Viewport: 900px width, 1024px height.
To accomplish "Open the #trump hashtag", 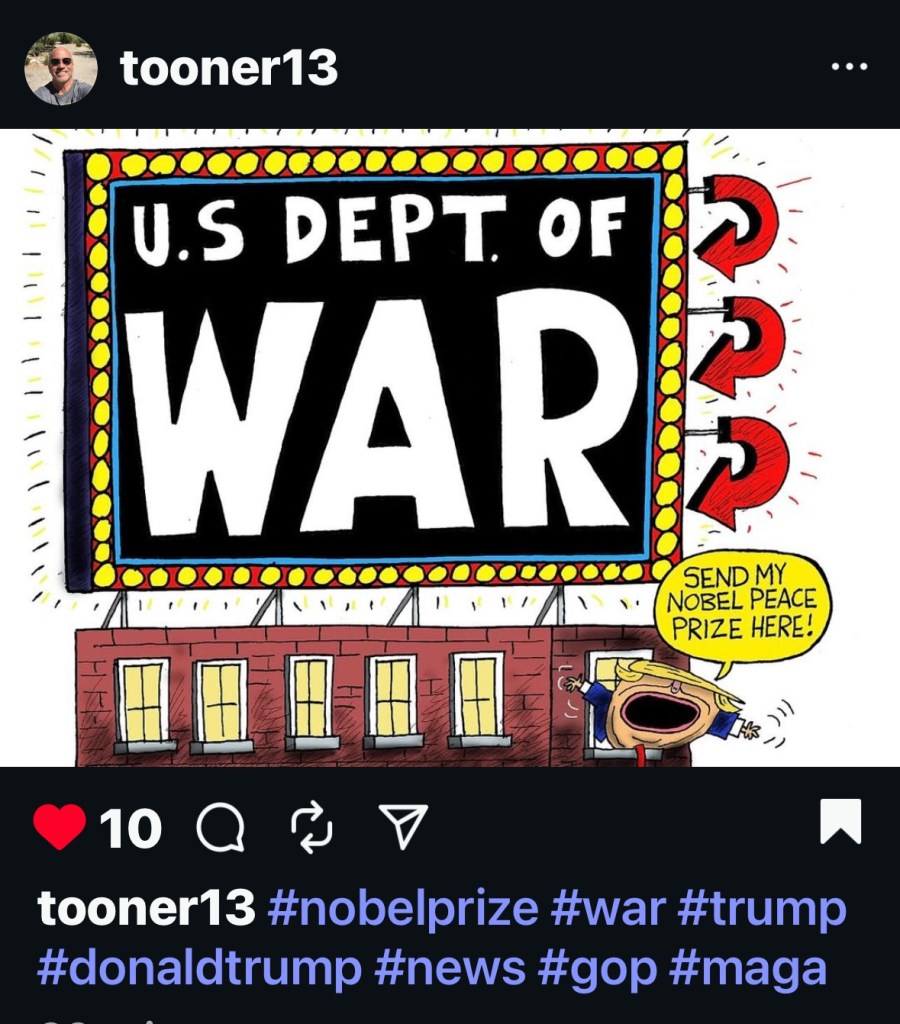I will (761, 909).
